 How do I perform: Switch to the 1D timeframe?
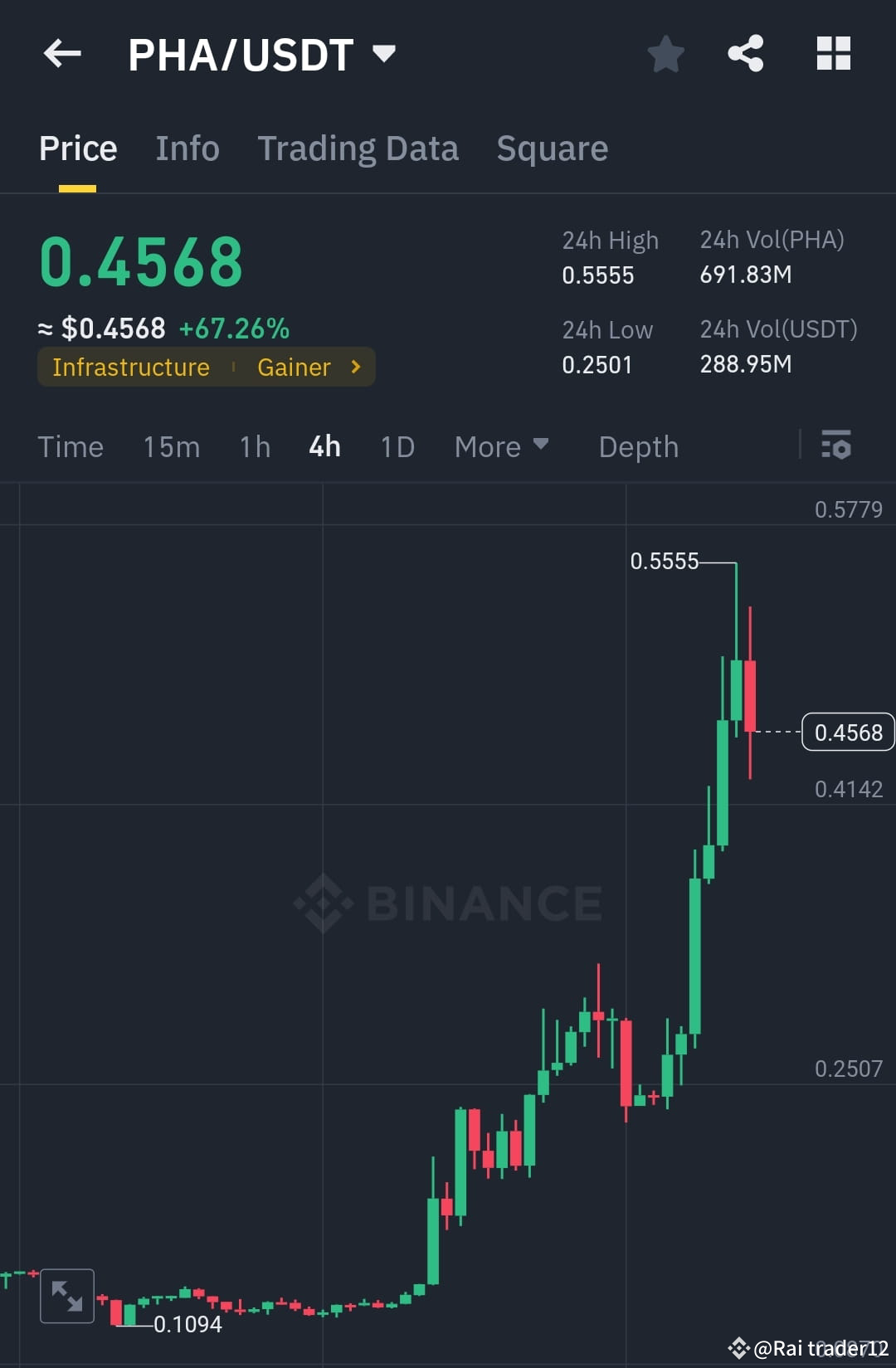click(x=396, y=446)
